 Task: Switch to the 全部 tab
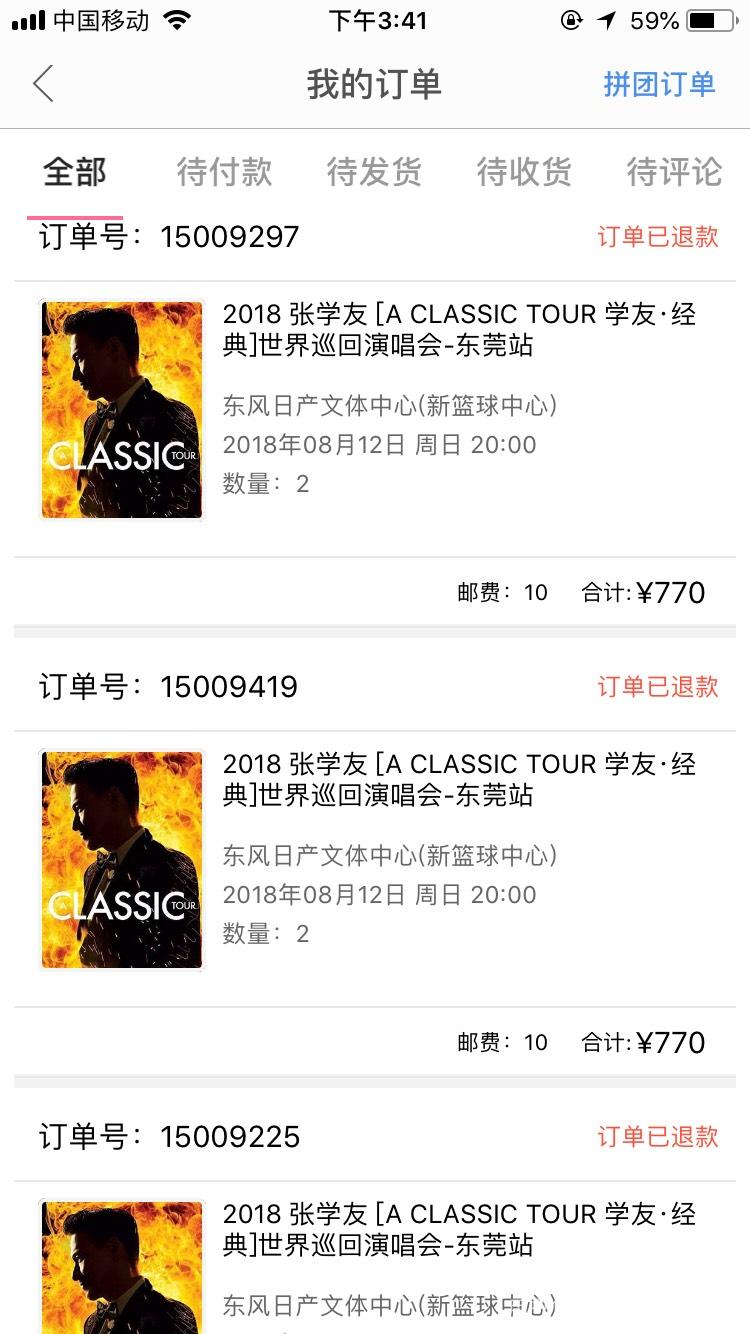[x=75, y=172]
